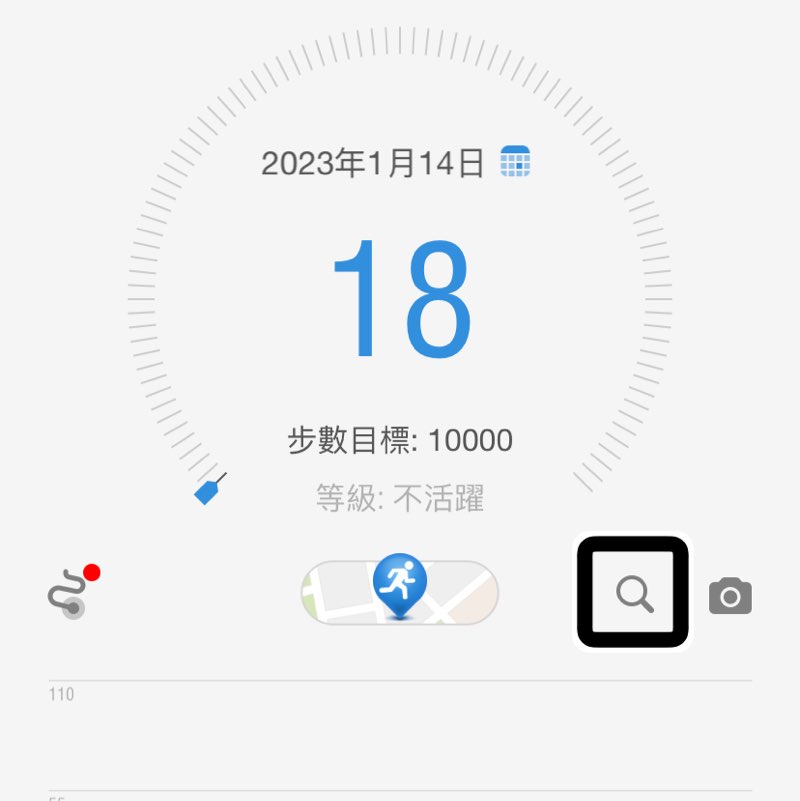Tap the blue grid calendar beside the date
Screen dimensions: 800x801
pos(513,162)
